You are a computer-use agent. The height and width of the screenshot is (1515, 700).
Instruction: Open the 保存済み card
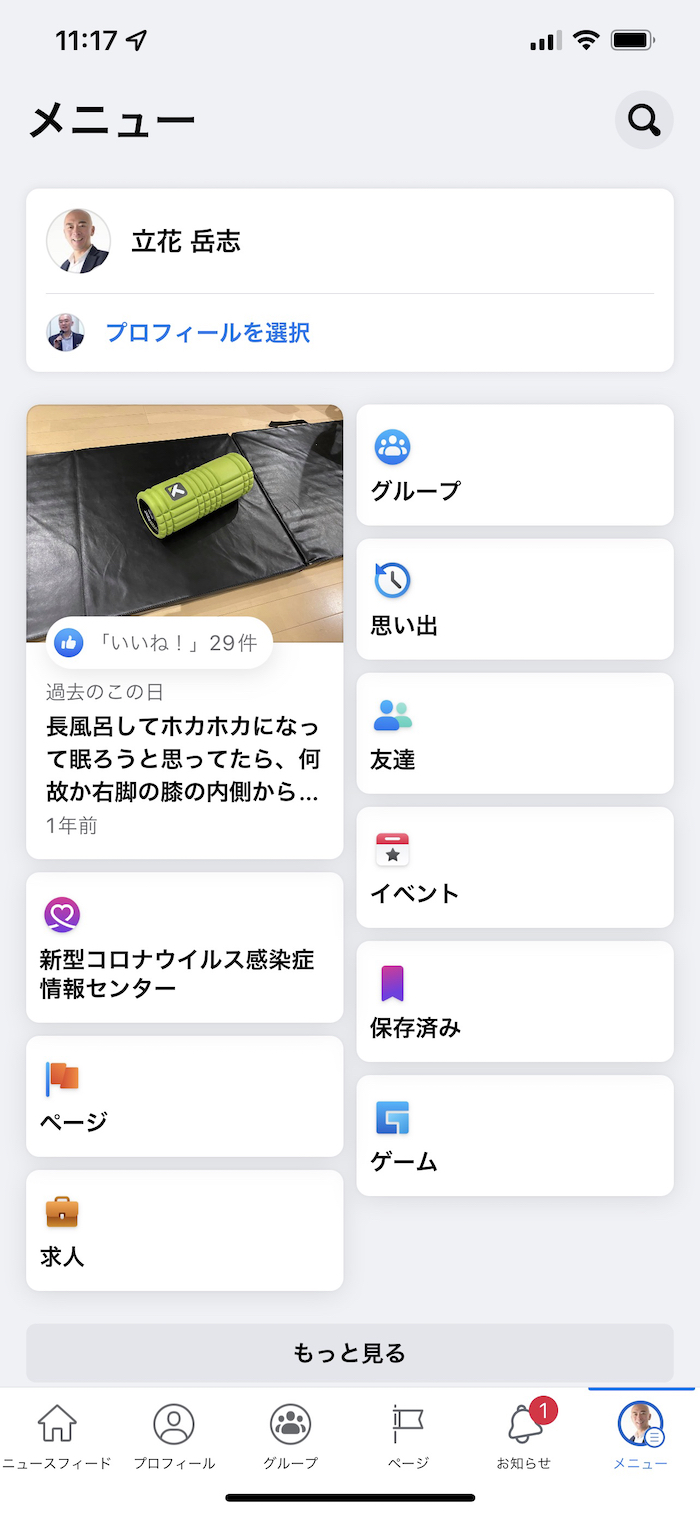514,1001
